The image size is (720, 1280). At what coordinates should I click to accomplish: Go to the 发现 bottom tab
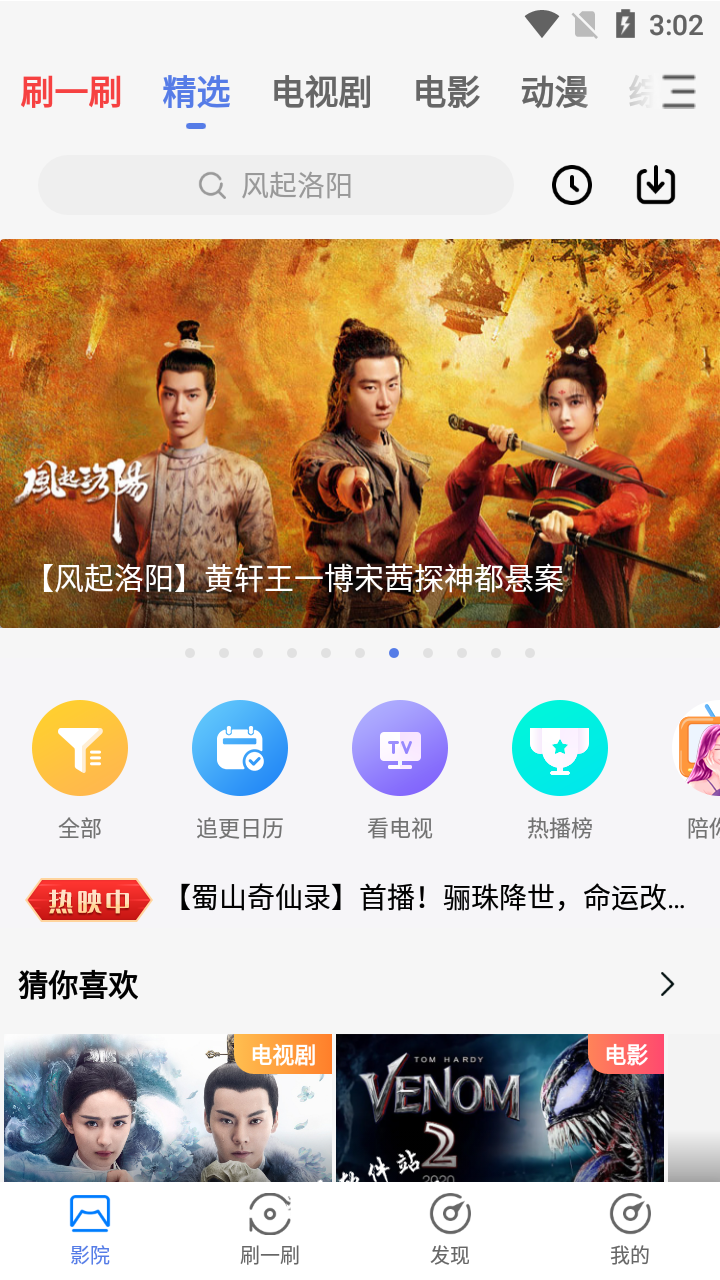450,1230
